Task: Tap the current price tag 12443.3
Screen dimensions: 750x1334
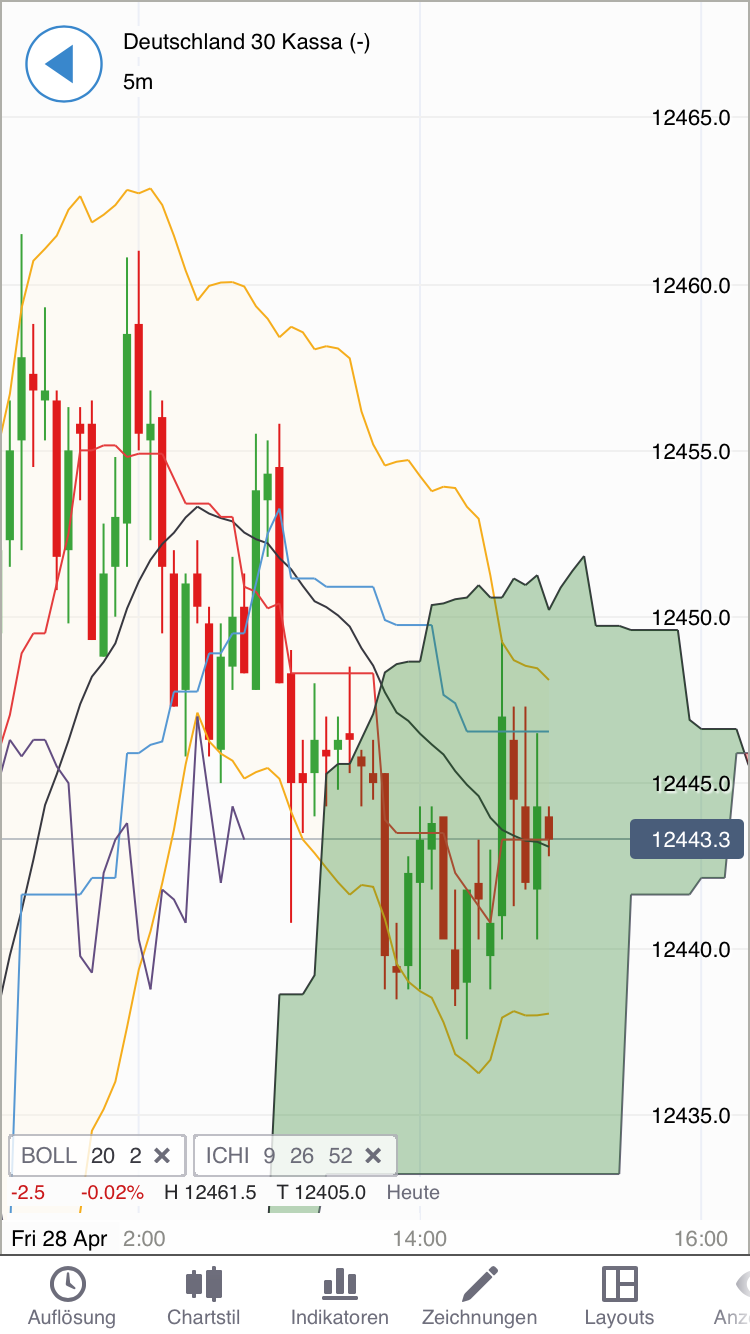Action: [687, 839]
